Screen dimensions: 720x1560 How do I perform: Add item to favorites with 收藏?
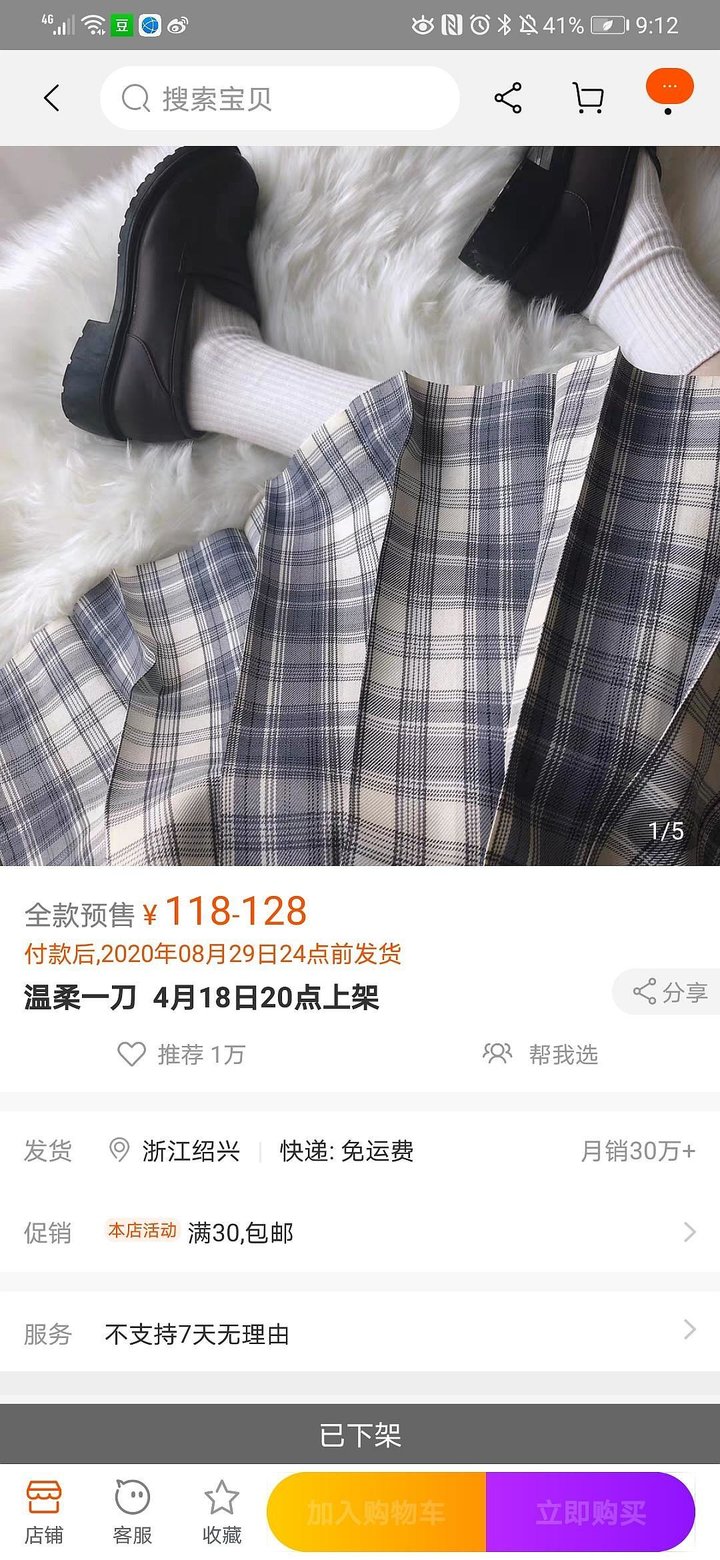[221, 1512]
